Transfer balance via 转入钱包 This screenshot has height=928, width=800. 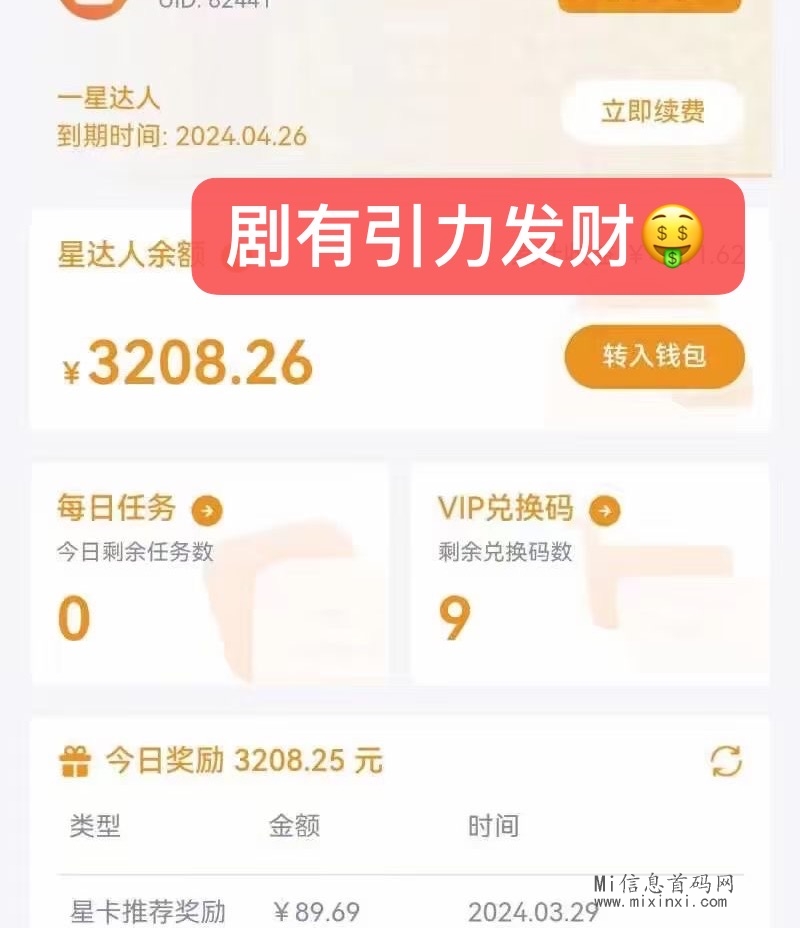tap(654, 357)
